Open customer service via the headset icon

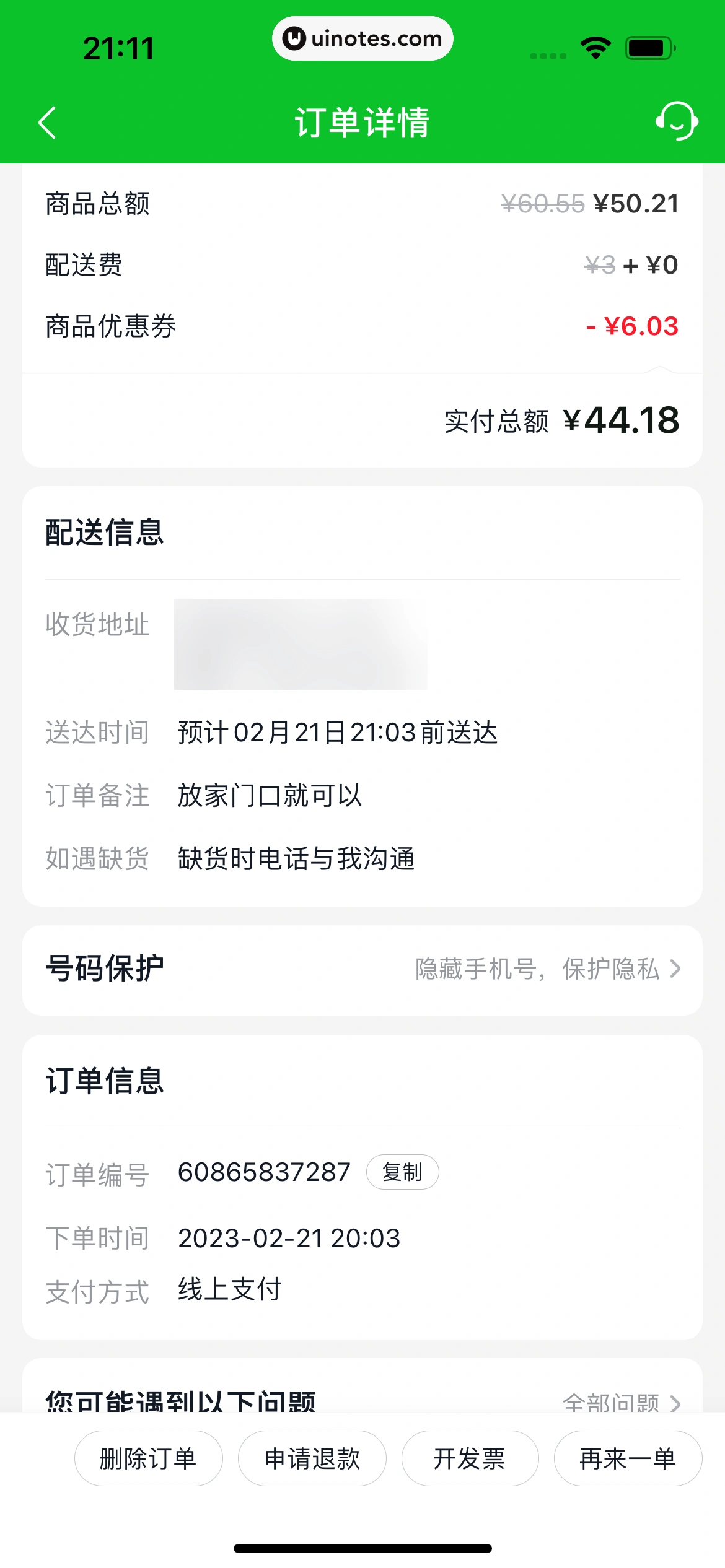coord(675,122)
